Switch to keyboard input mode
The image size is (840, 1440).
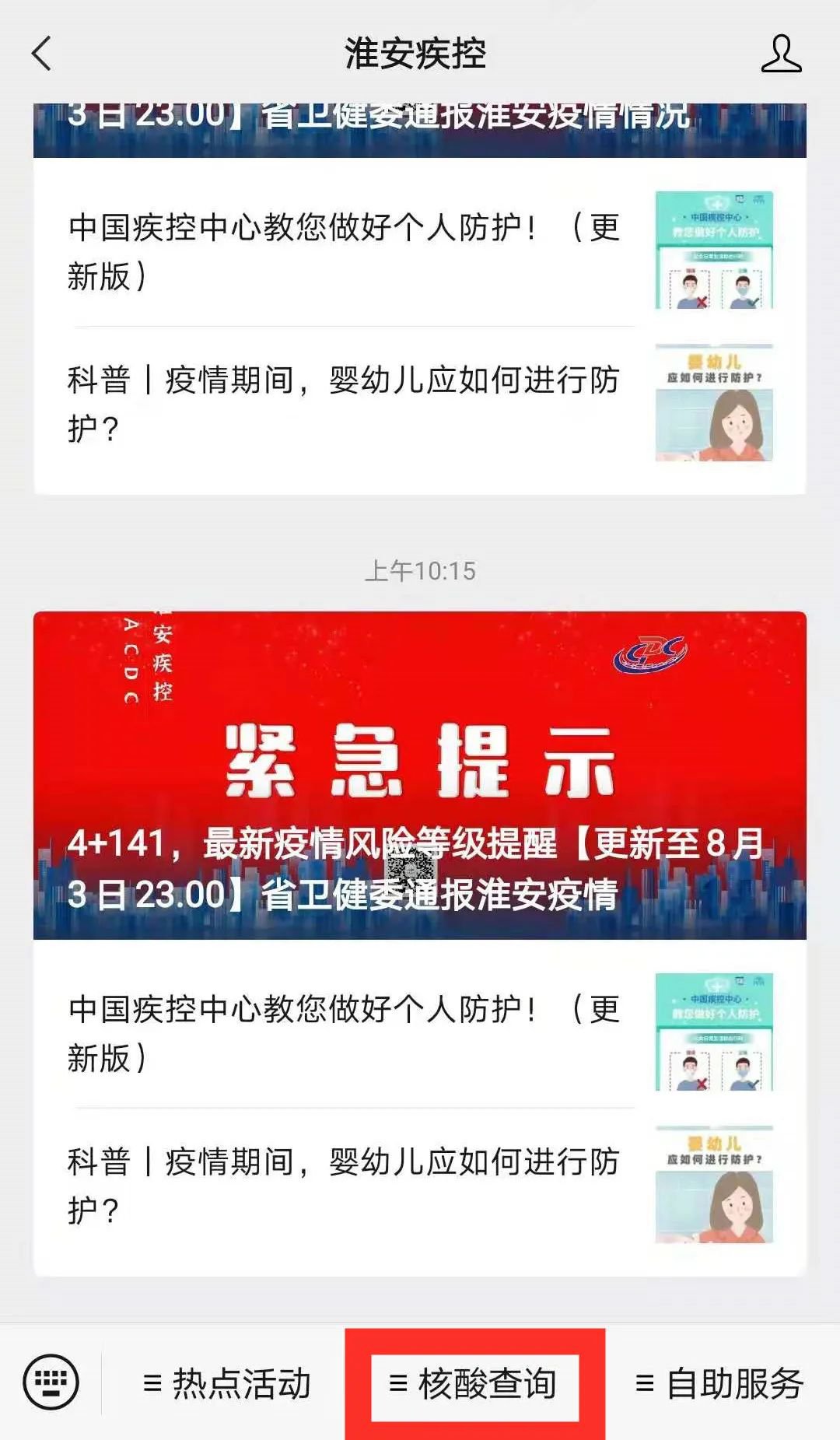(51, 1382)
